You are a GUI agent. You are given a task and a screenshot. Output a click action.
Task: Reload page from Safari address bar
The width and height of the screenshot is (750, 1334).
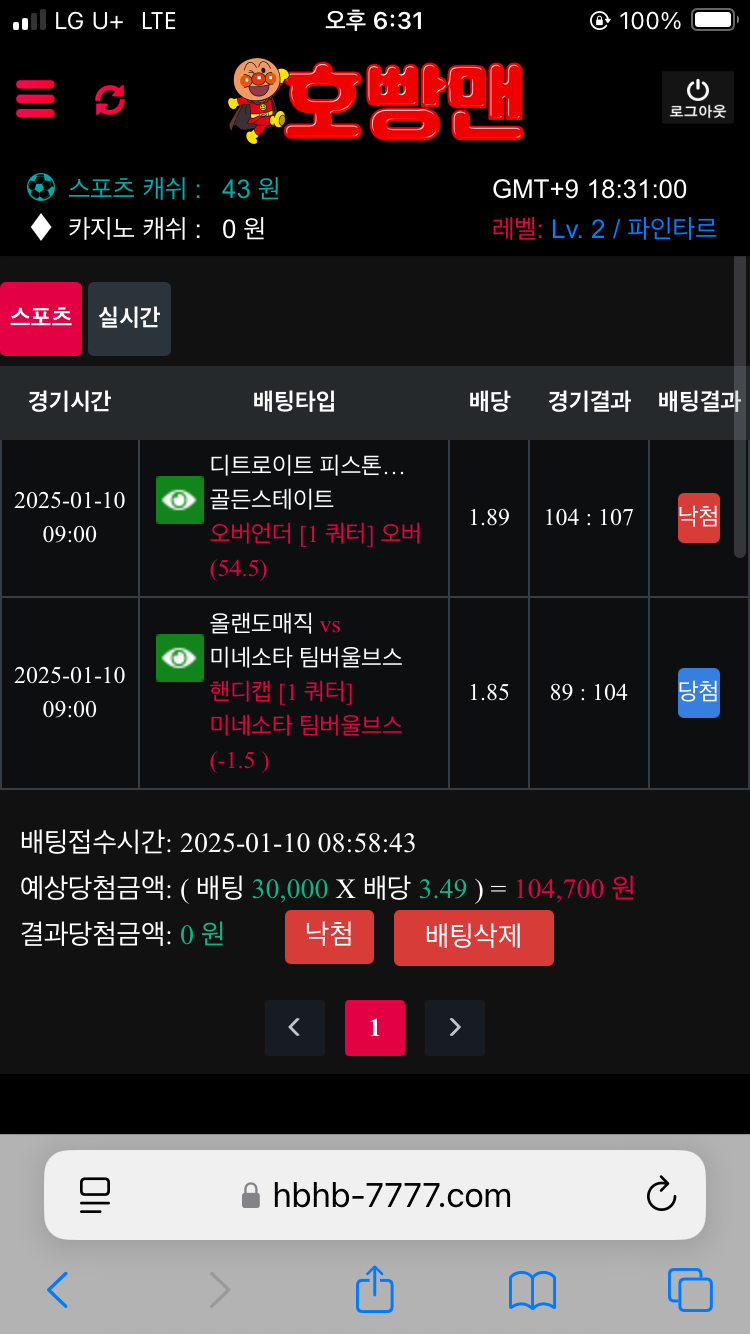point(661,1195)
